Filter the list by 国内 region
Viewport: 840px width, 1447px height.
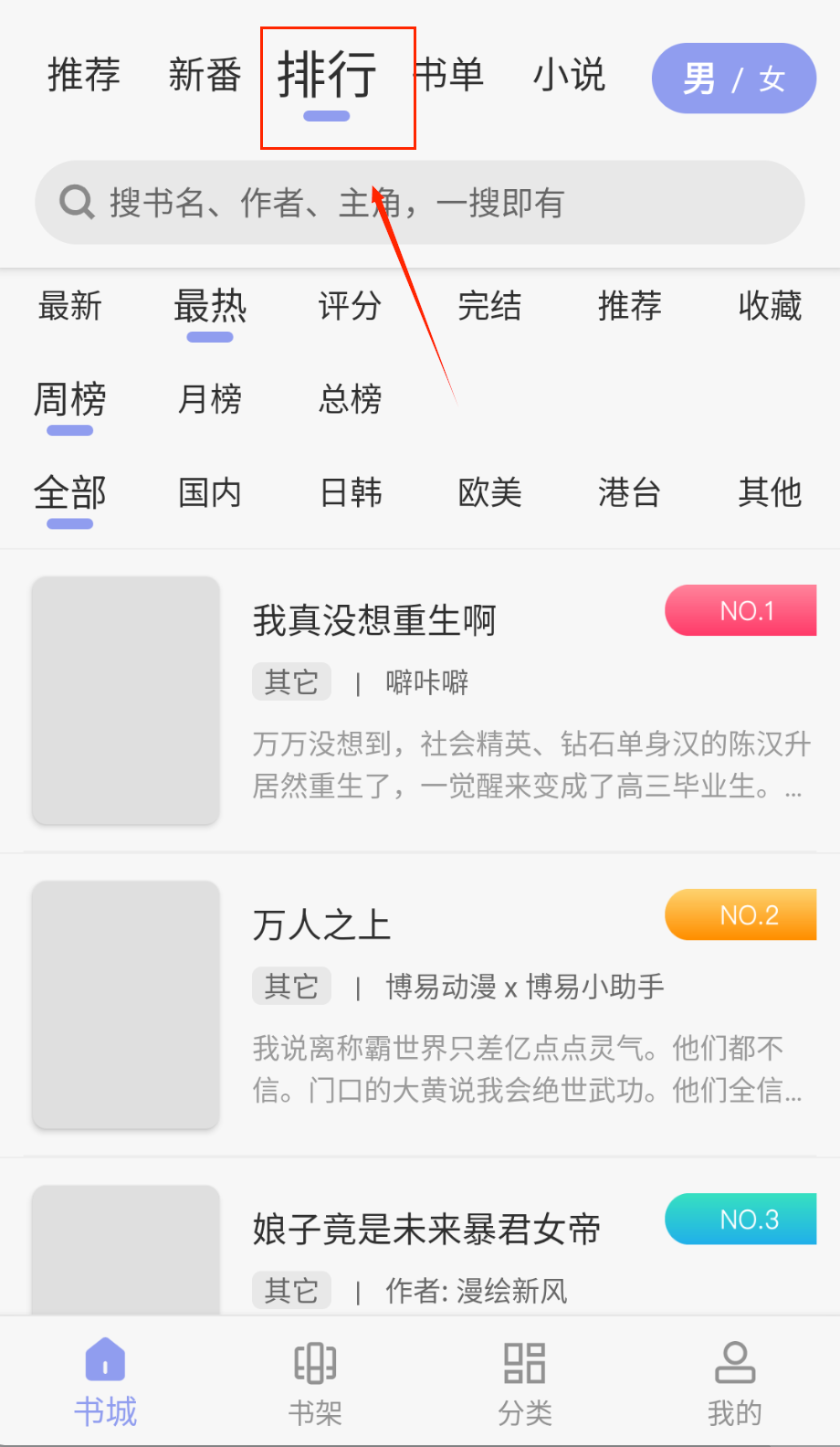[210, 493]
